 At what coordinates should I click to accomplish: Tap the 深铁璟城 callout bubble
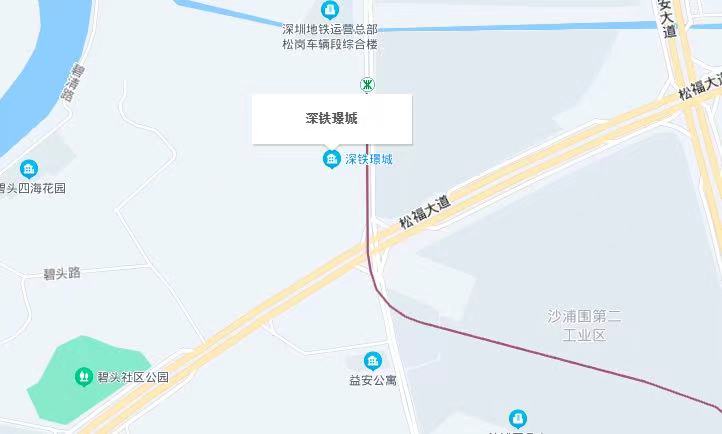pyautogui.click(x=331, y=119)
